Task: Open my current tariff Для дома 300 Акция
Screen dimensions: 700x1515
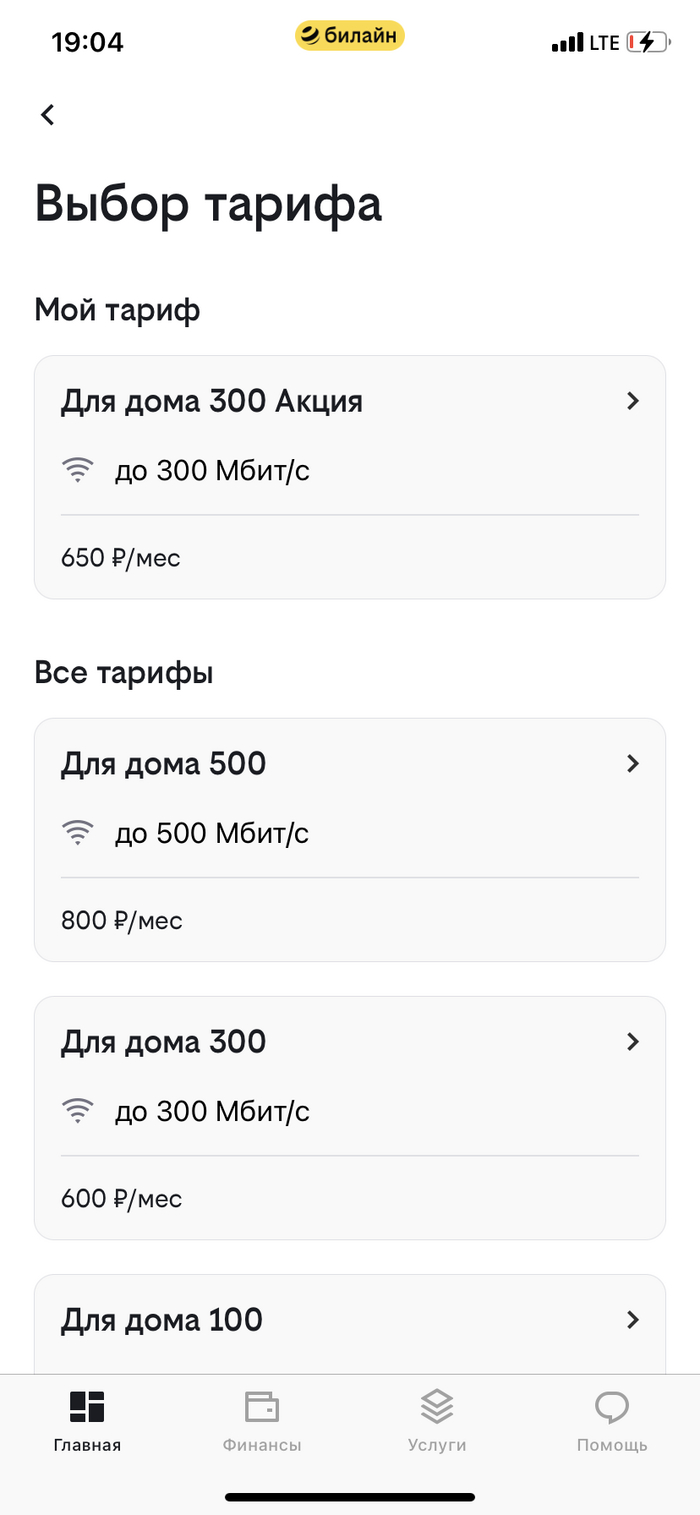Action: coord(349,476)
